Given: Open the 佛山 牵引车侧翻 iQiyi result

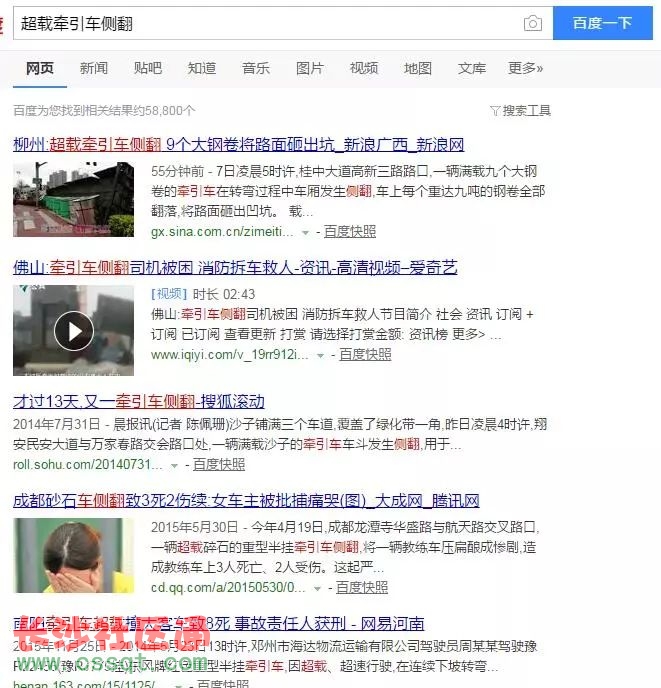Looking at the screenshot, I should 235,267.
